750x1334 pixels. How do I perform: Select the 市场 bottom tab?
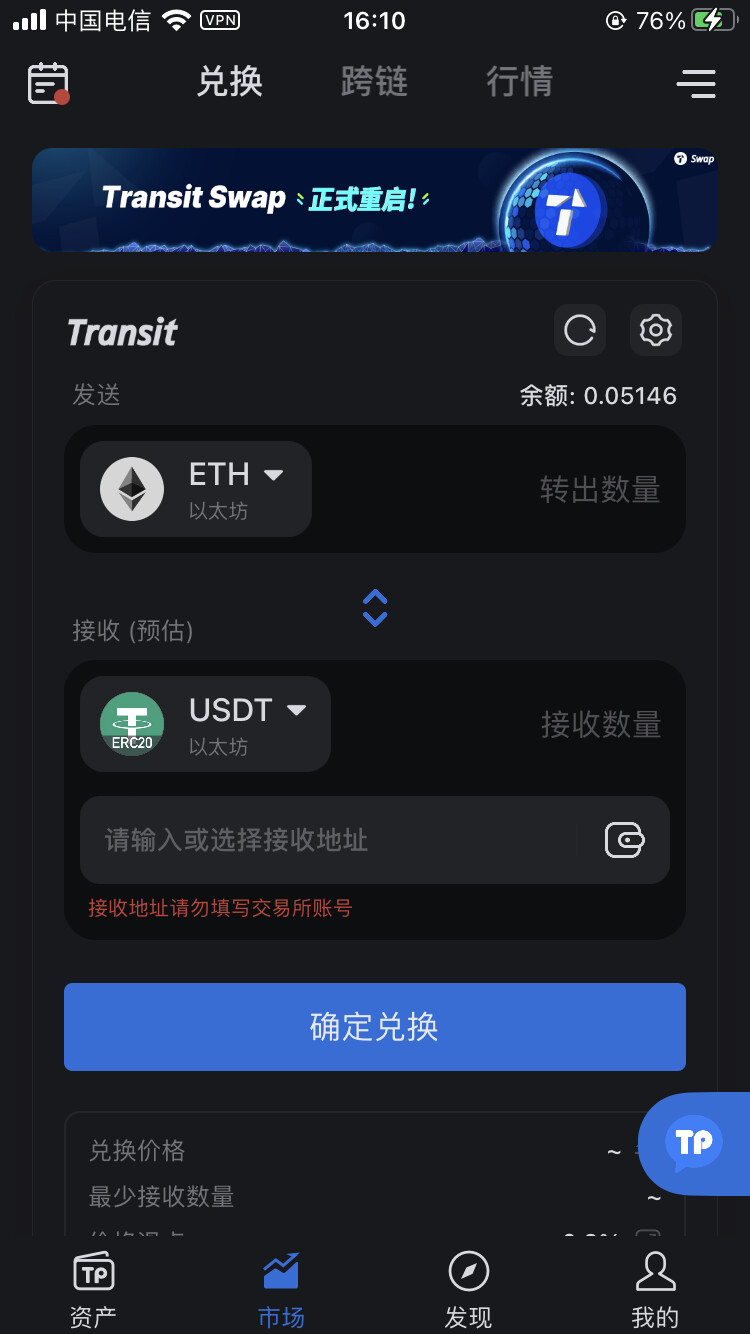pyautogui.click(x=281, y=1290)
